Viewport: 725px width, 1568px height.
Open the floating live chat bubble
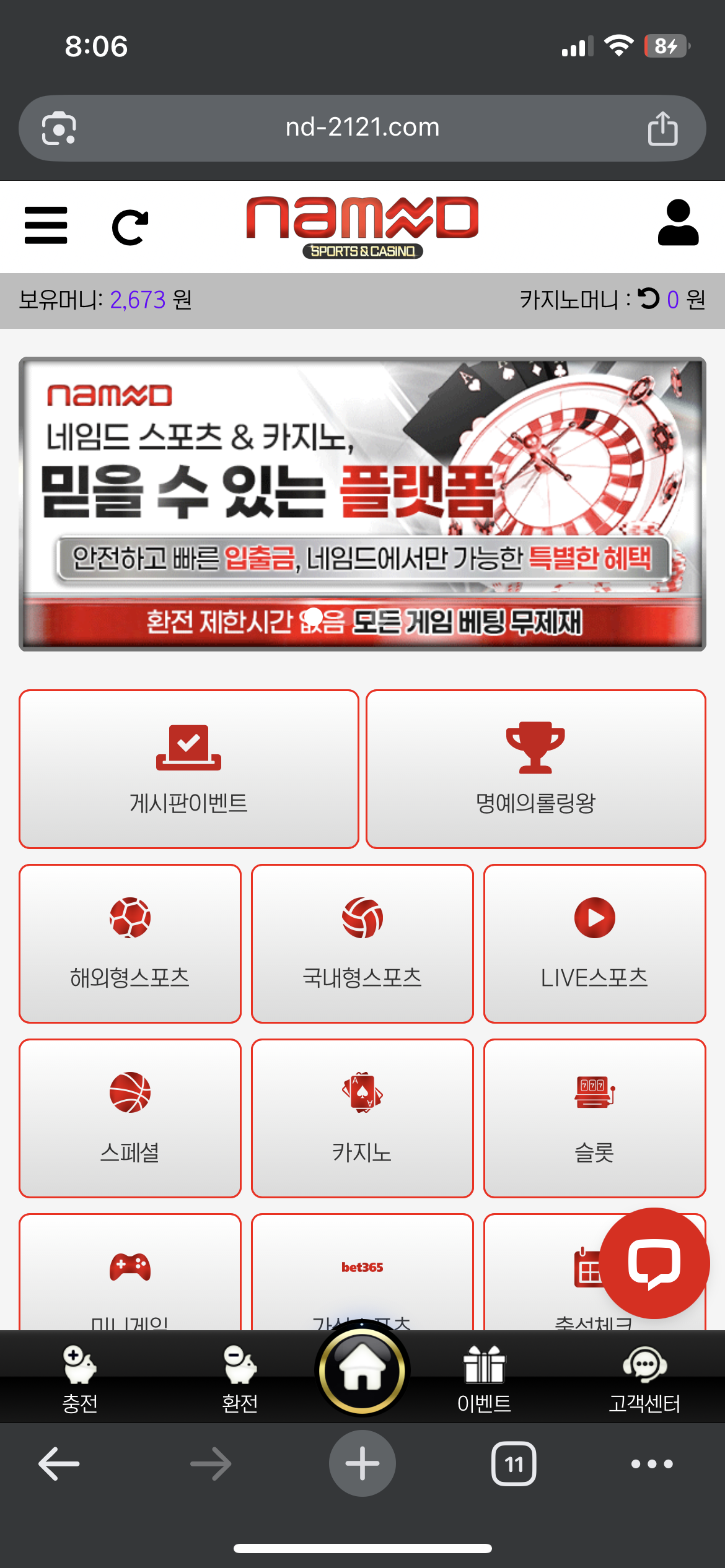click(x=654, y=1263)
